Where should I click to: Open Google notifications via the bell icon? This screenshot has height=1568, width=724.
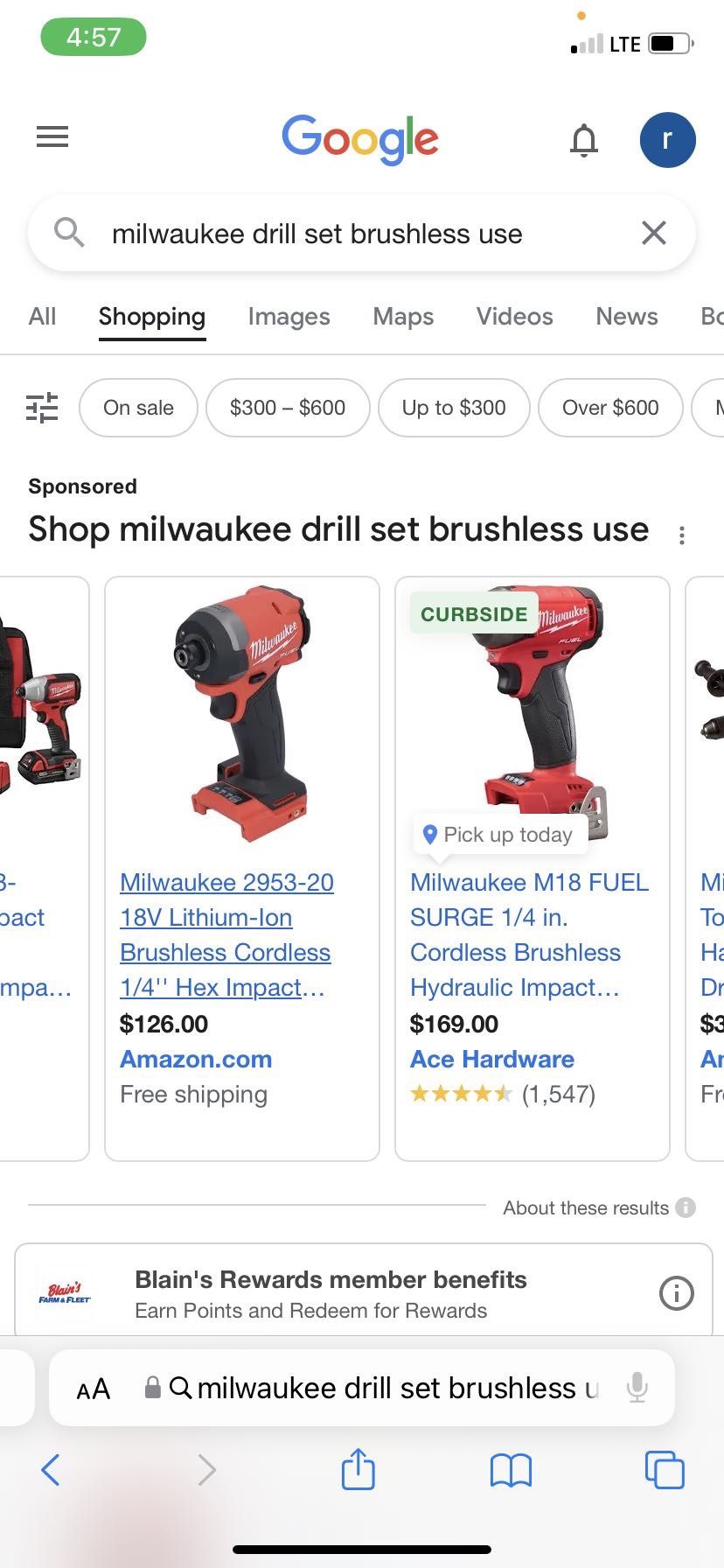pos(584,140)
